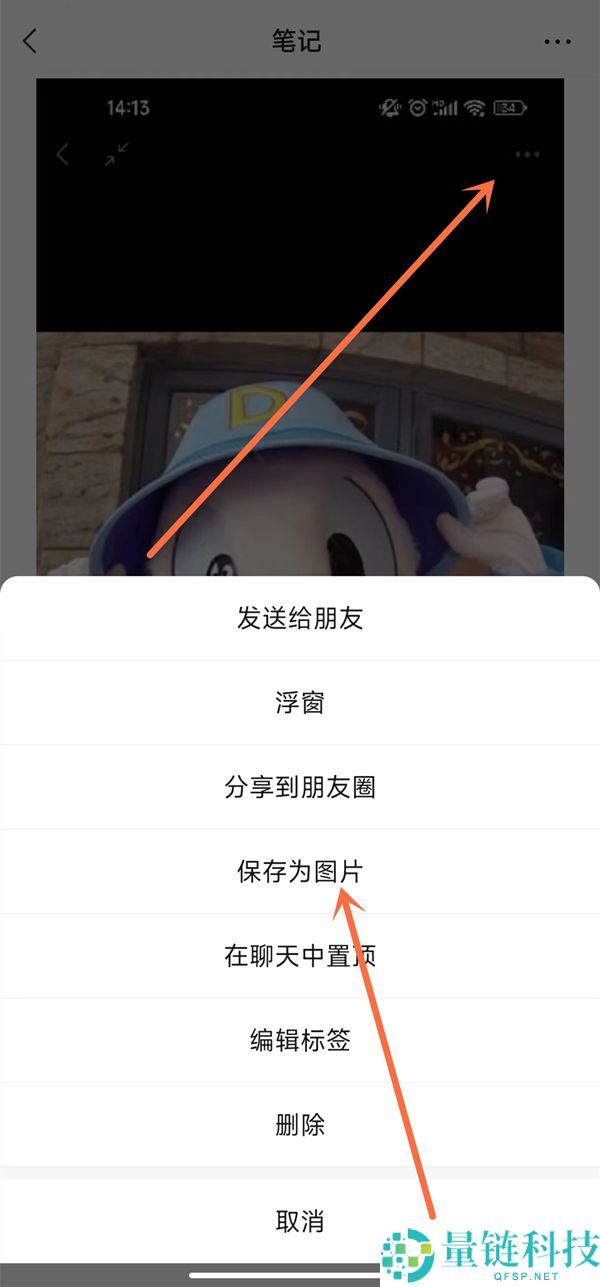Open 编辑标签 option
600x1287 pixels.
coord(300,1040)
